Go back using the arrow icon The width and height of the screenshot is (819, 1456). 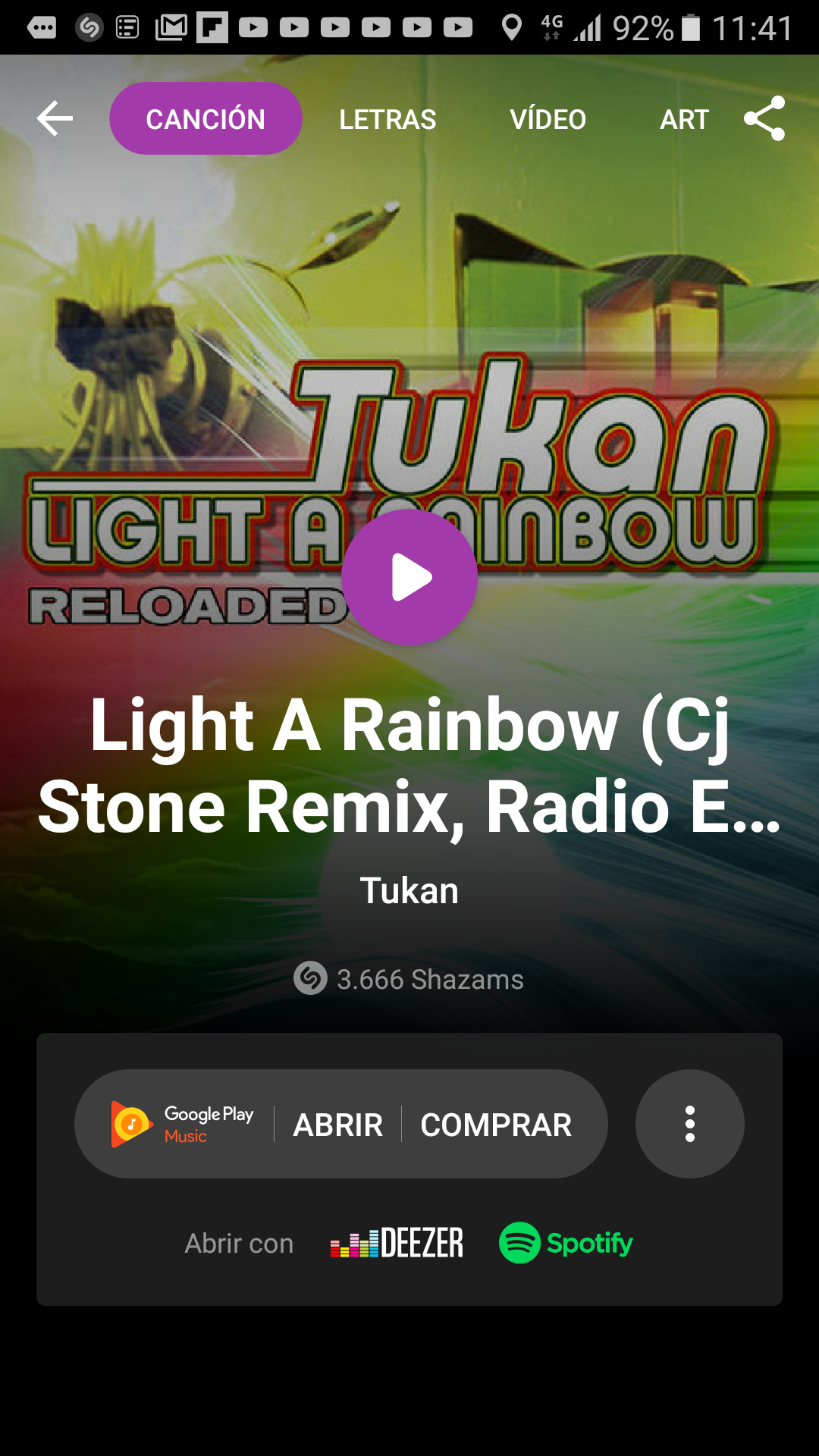tap(55, 119)
